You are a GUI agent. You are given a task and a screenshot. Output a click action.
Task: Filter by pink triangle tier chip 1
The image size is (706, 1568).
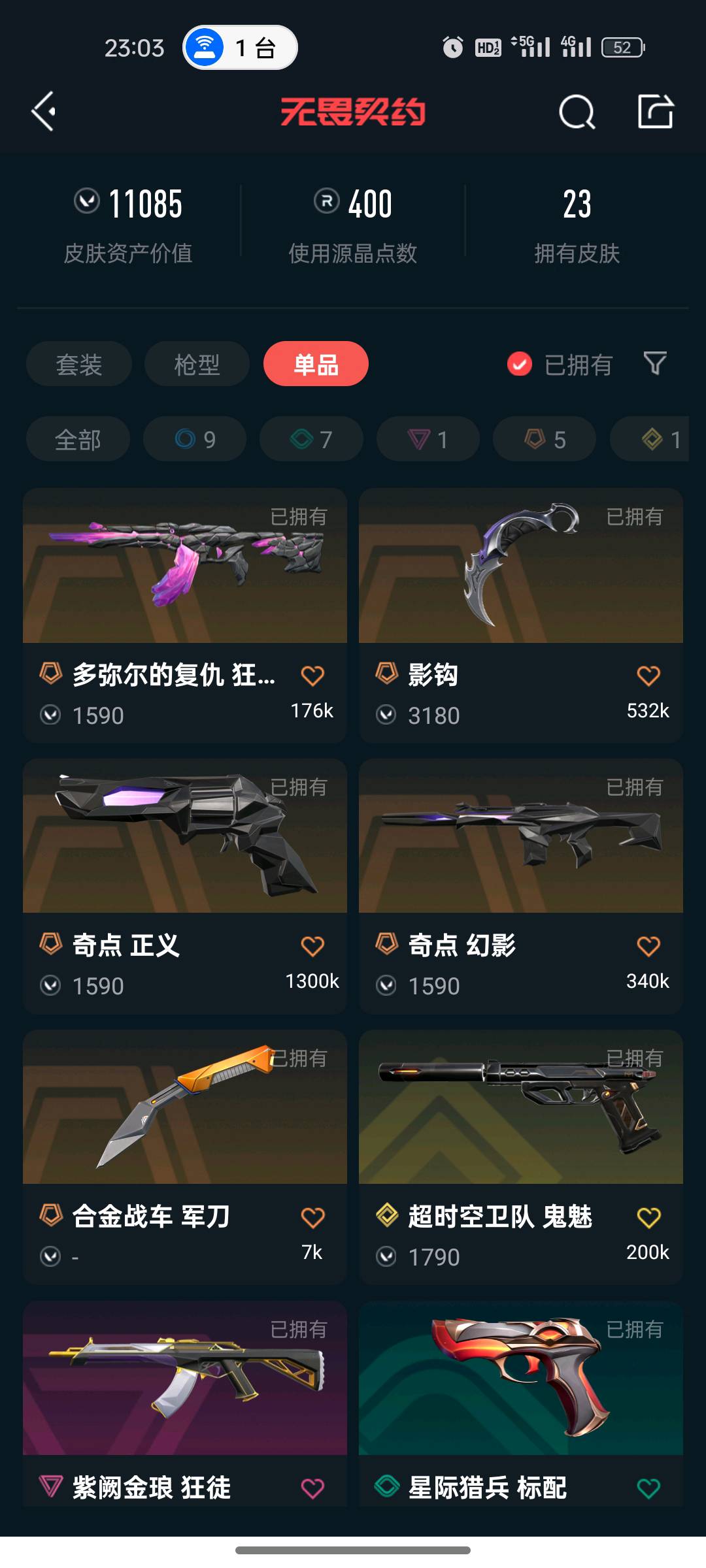(x=428, y=439)
